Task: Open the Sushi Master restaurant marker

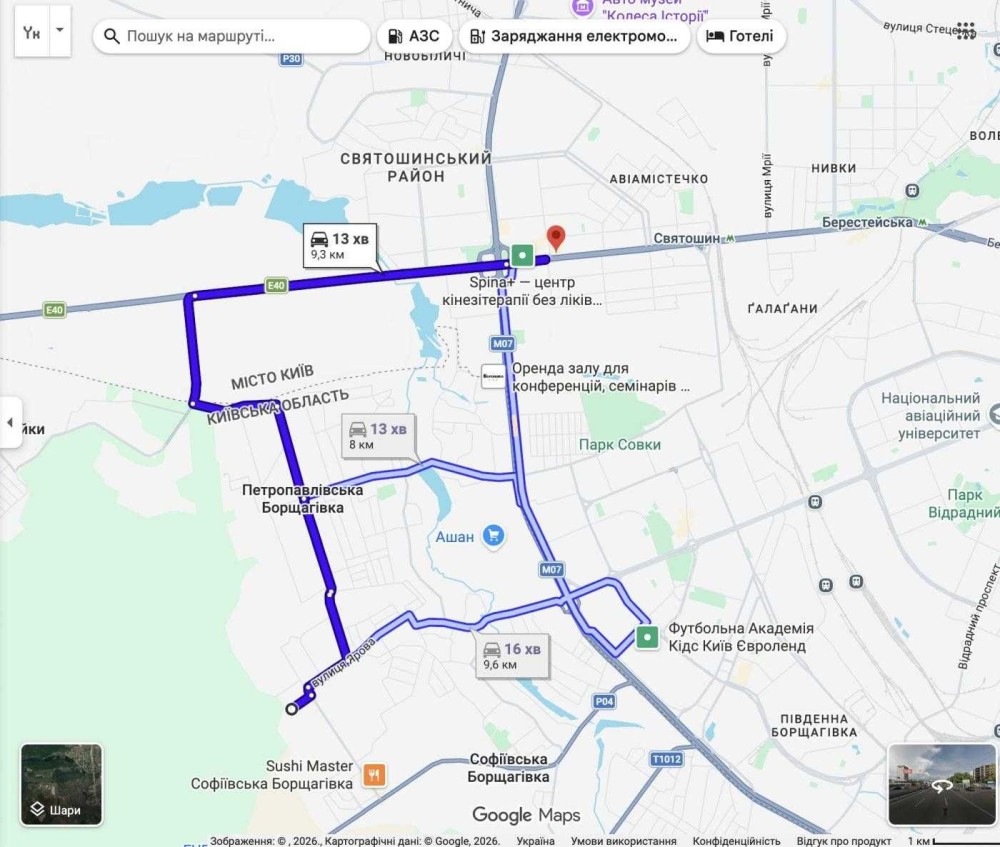Action: point(374,775)
